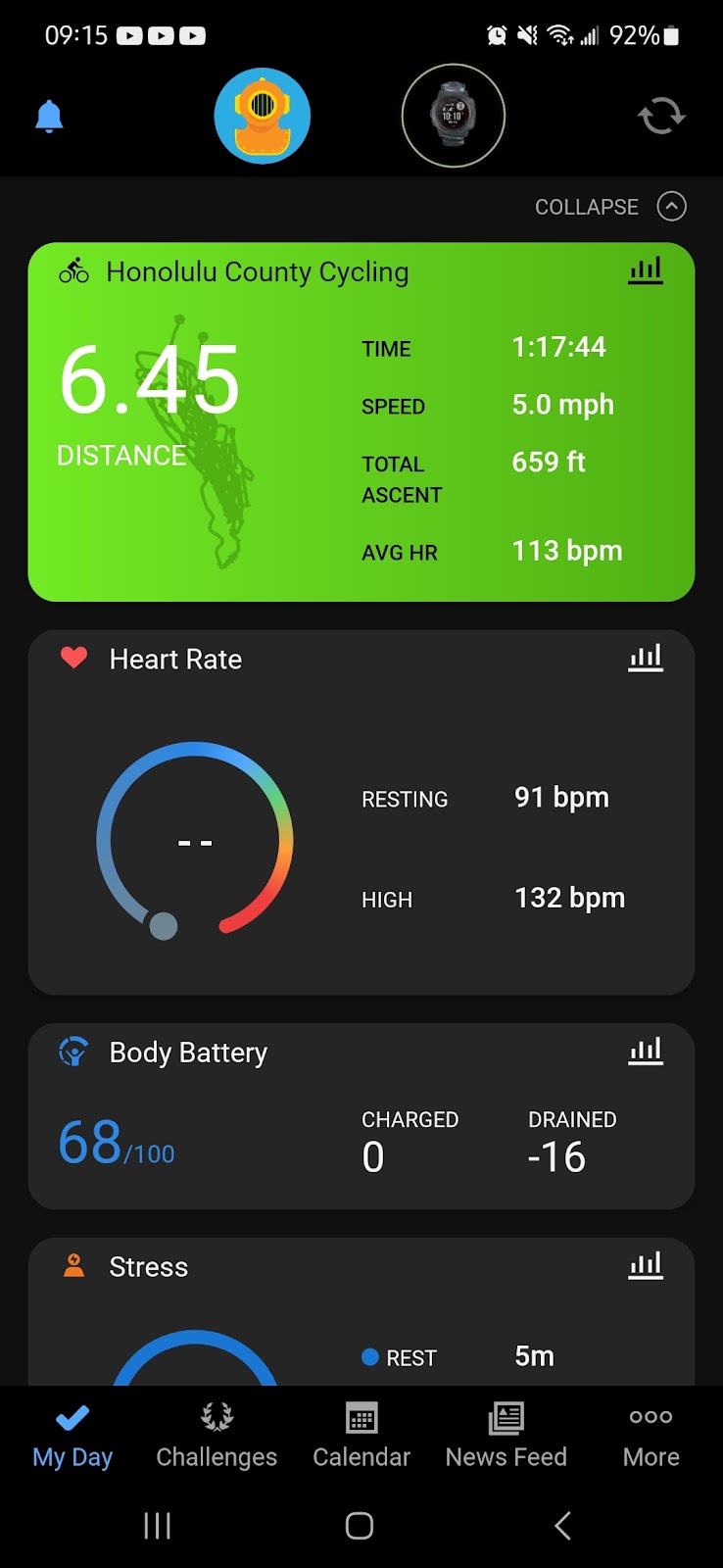View the Stress chart icon

click(645, 1266)
